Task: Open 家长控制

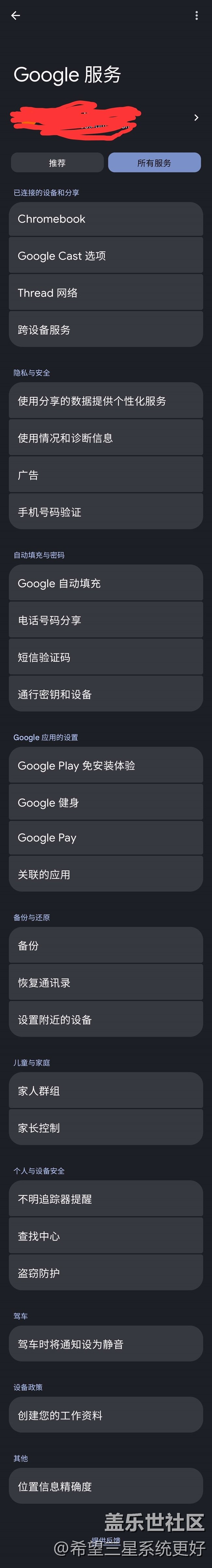Action: point(106,1127)
